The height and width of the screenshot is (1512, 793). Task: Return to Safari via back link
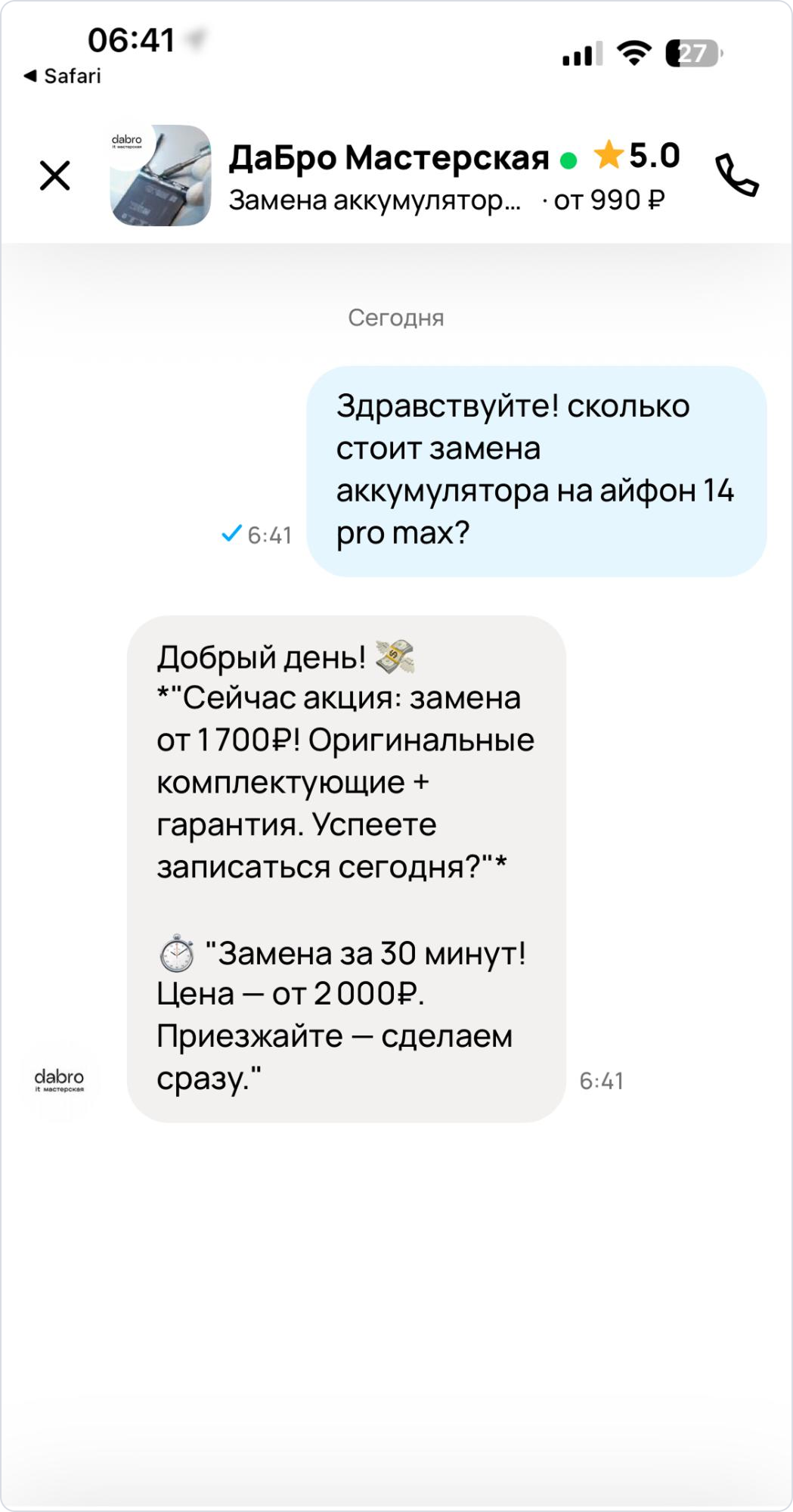tap(62, 76)
